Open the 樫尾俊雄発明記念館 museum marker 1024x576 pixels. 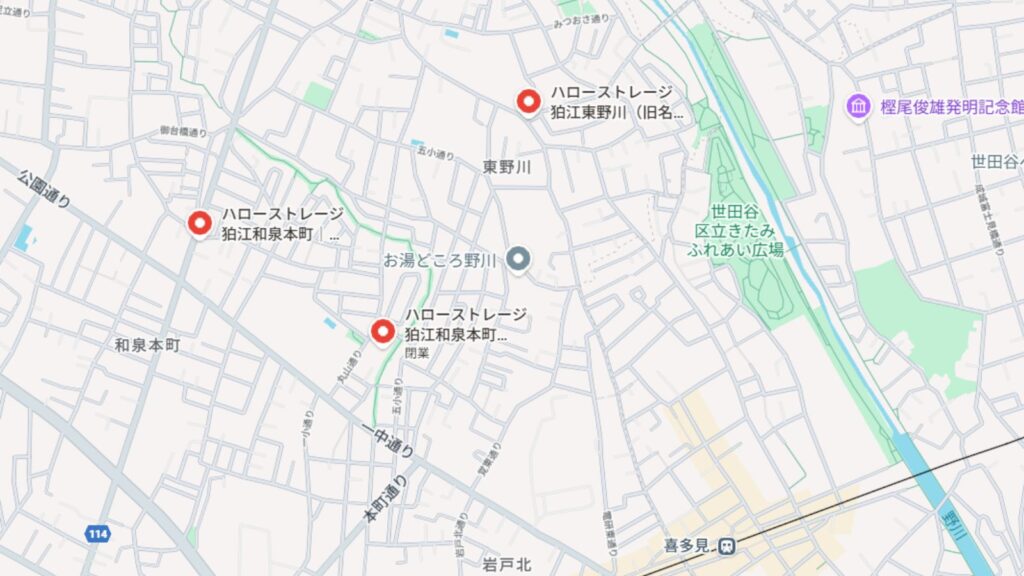(x=858, y=107)
